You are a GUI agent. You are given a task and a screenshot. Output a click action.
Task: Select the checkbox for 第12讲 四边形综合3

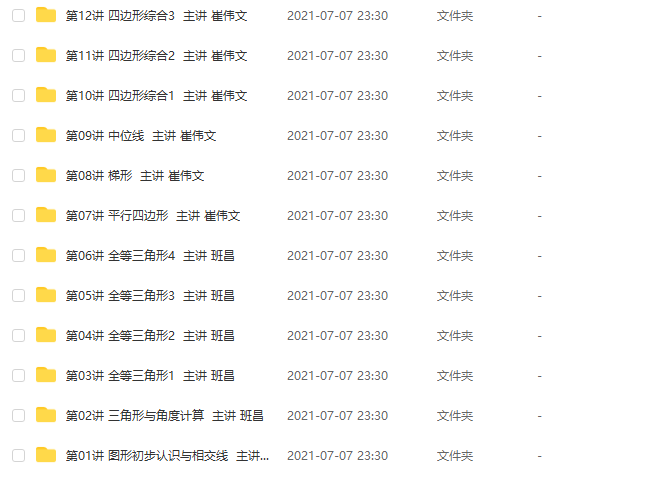click(18, 16)
